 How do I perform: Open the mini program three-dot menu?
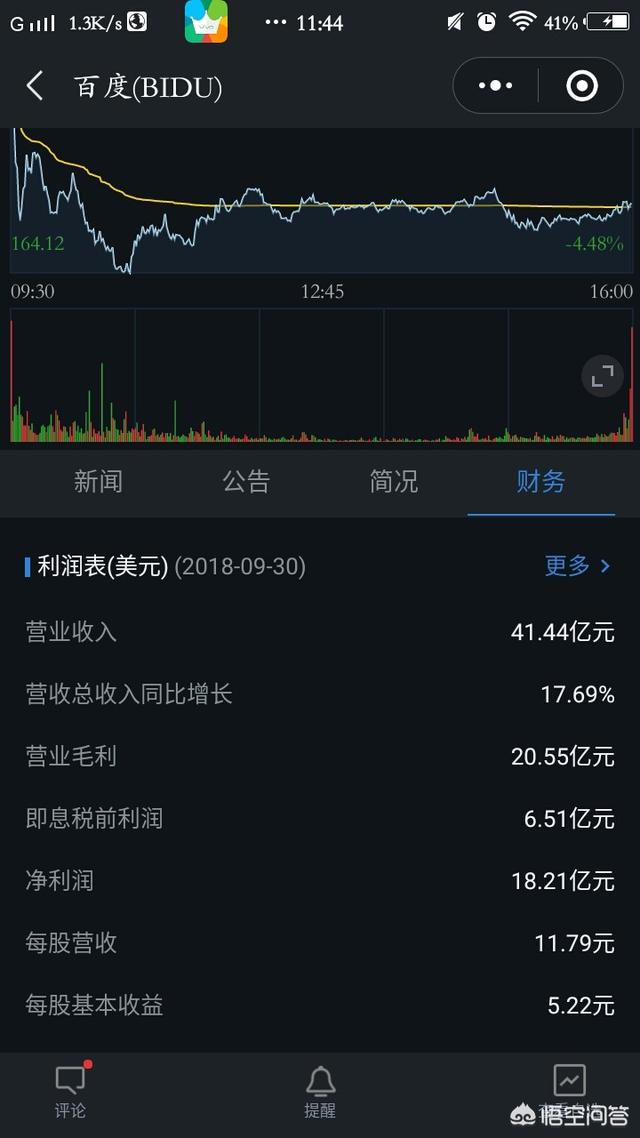pyautogui.click(x=496, y=86)
